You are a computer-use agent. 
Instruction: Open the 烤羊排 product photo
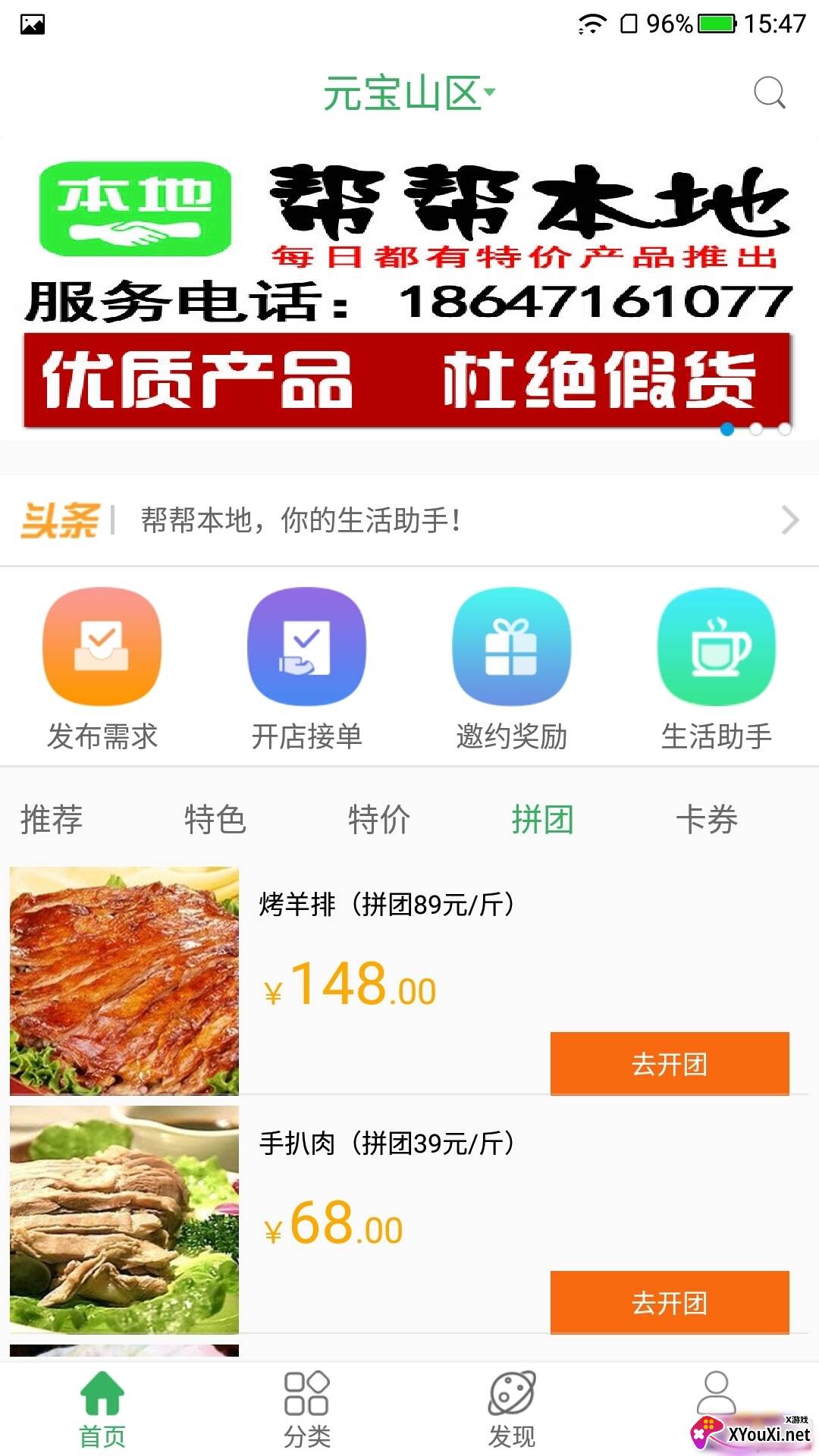[124, 978]
